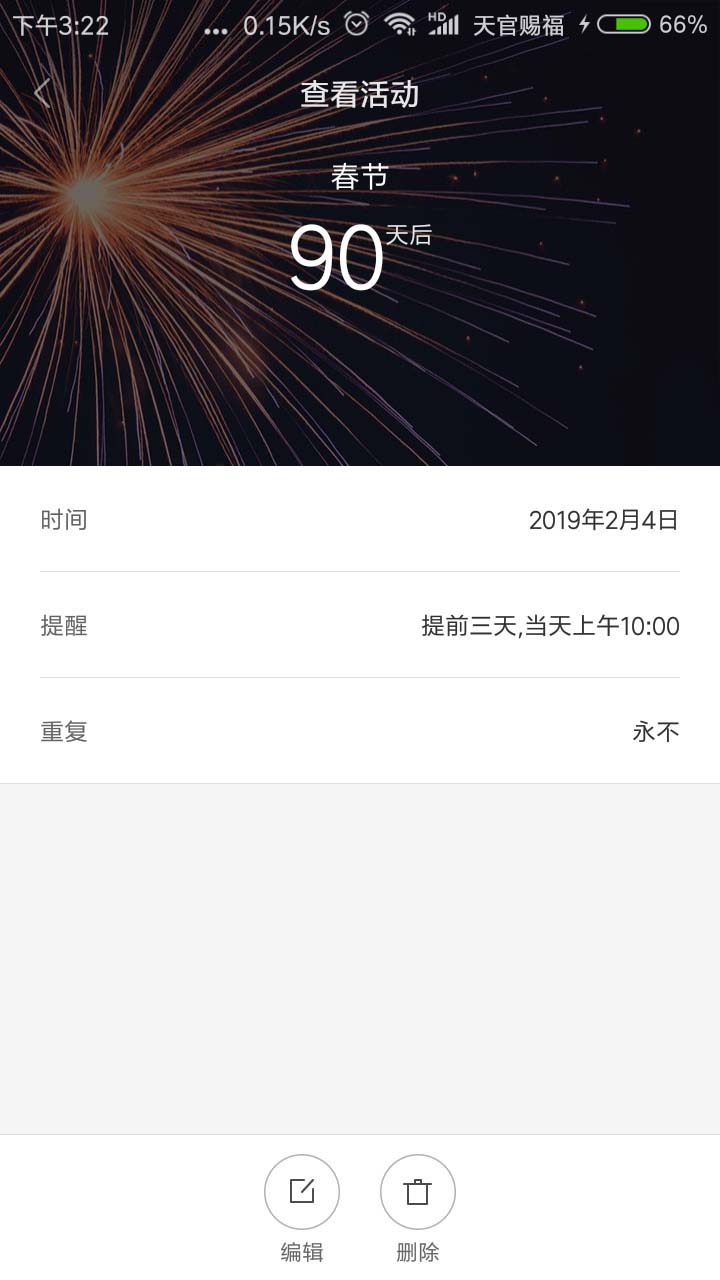Go back from the 查看活动 screen

coord(42,94)
